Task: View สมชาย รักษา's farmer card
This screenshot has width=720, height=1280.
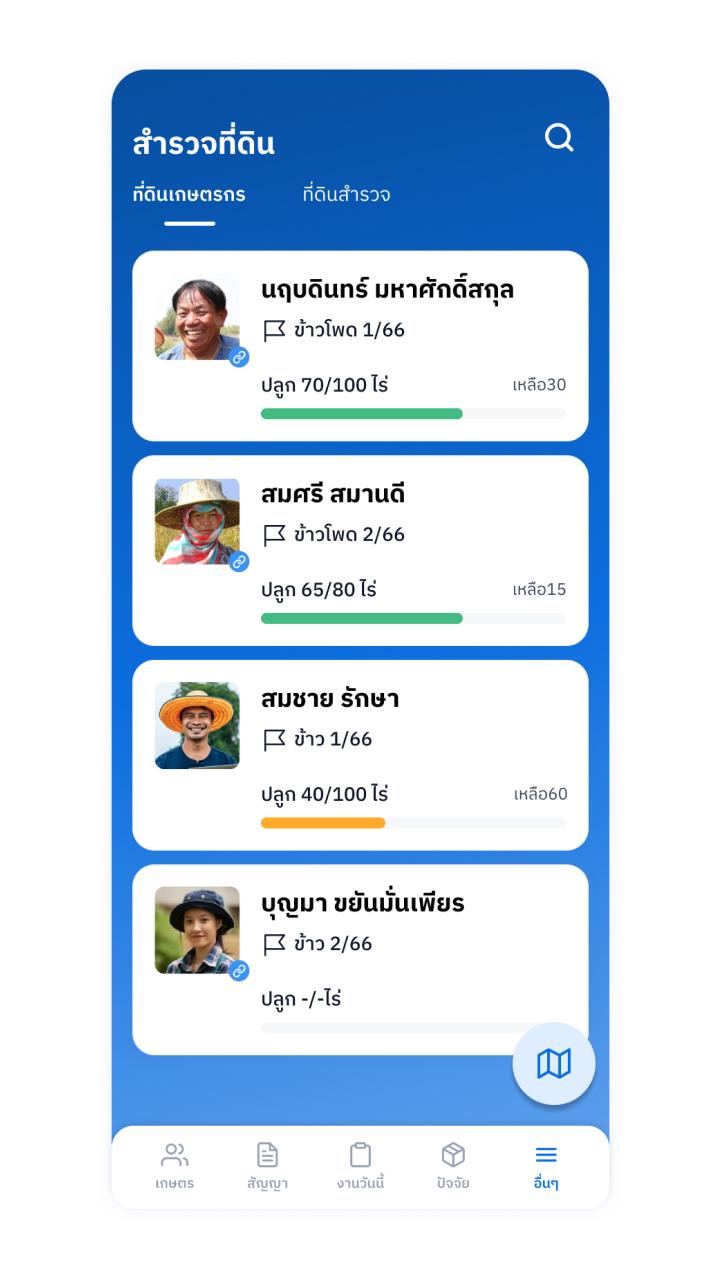Action: tap(360, 755)
